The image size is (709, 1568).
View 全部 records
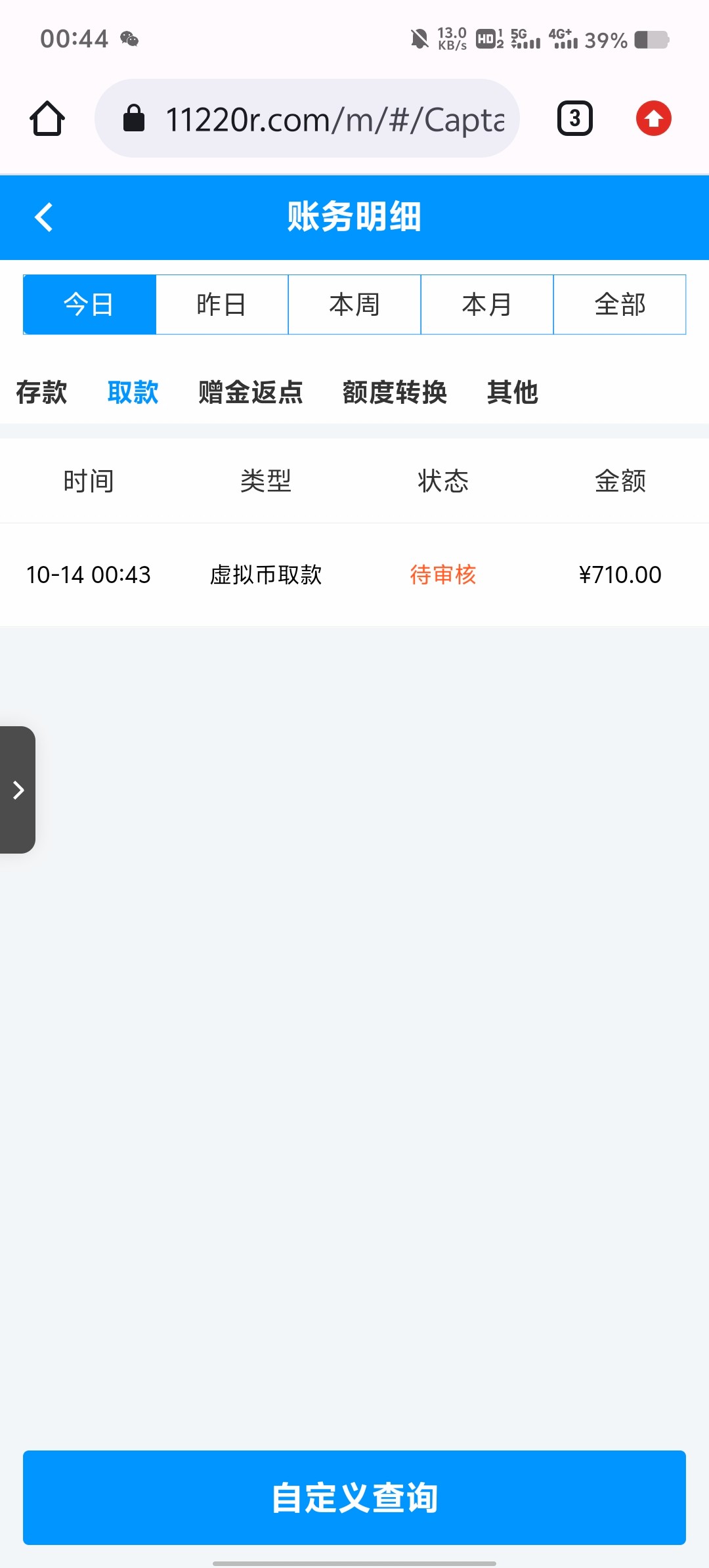coord(620,305)
